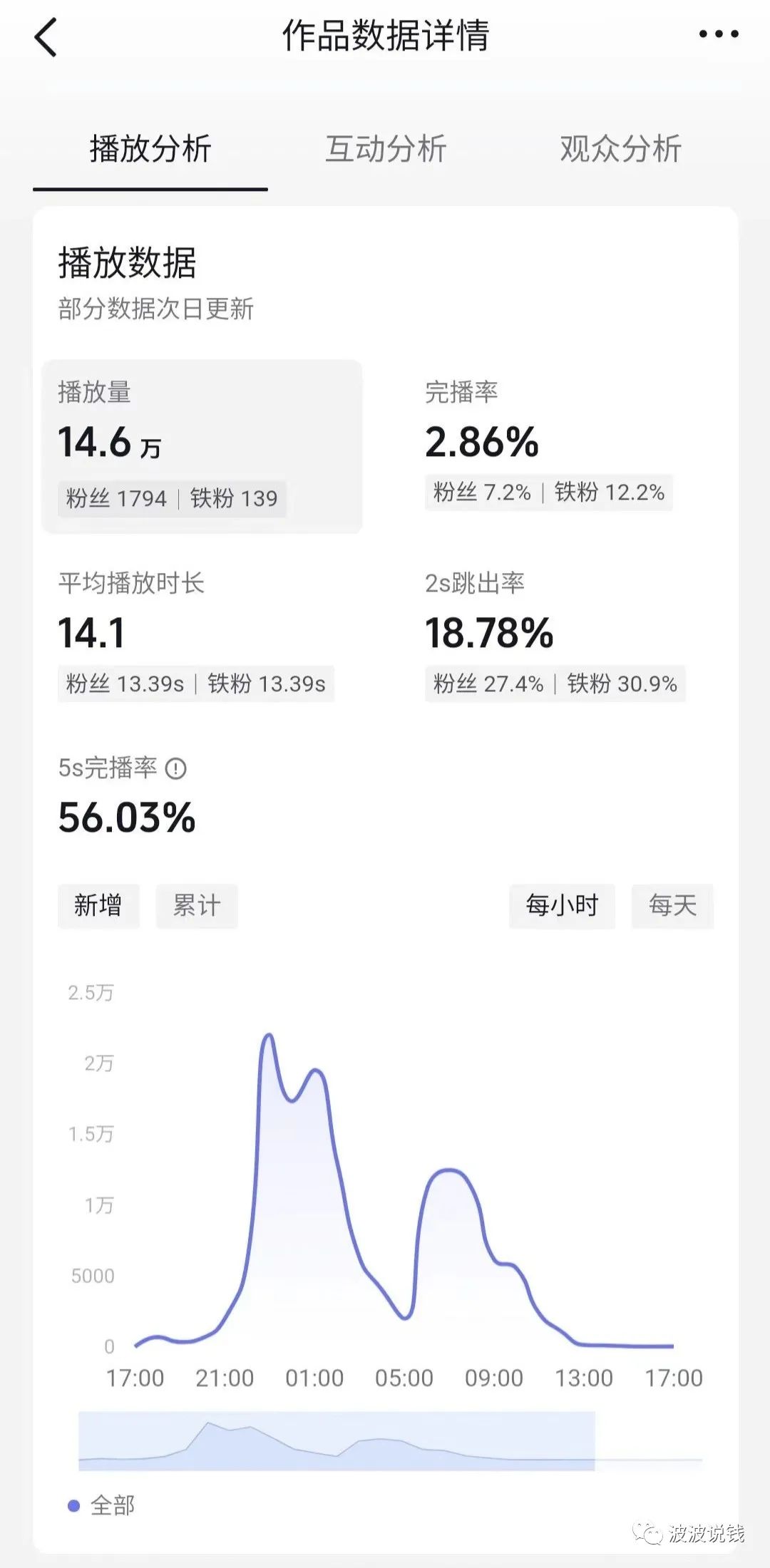Image resolution: width=770 pixels, height=1568 pixels.
Task: Switch chart to 累计
Action: coord(197,906)
